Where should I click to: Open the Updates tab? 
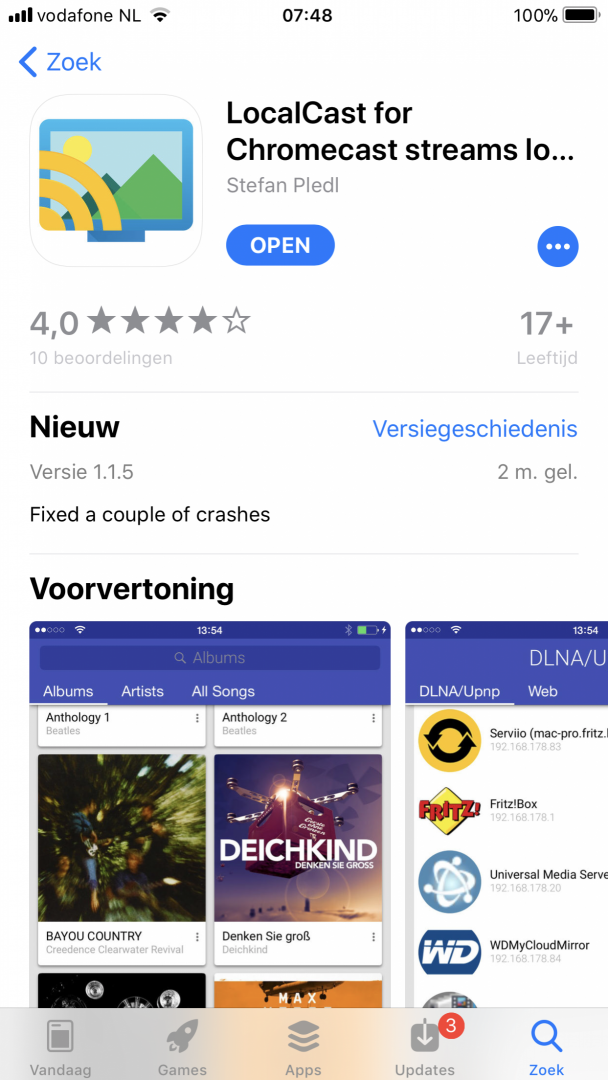(425, 1046)
